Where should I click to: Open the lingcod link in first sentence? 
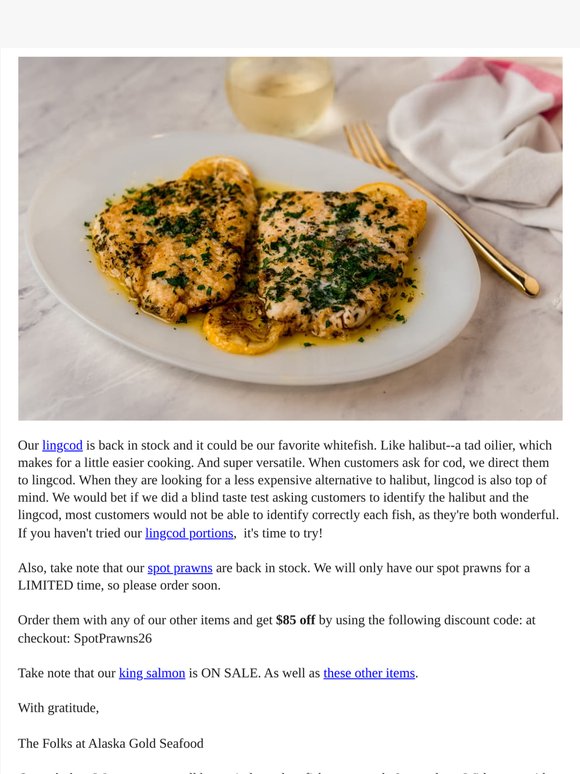pyautogui.click(x=62, y=446)
